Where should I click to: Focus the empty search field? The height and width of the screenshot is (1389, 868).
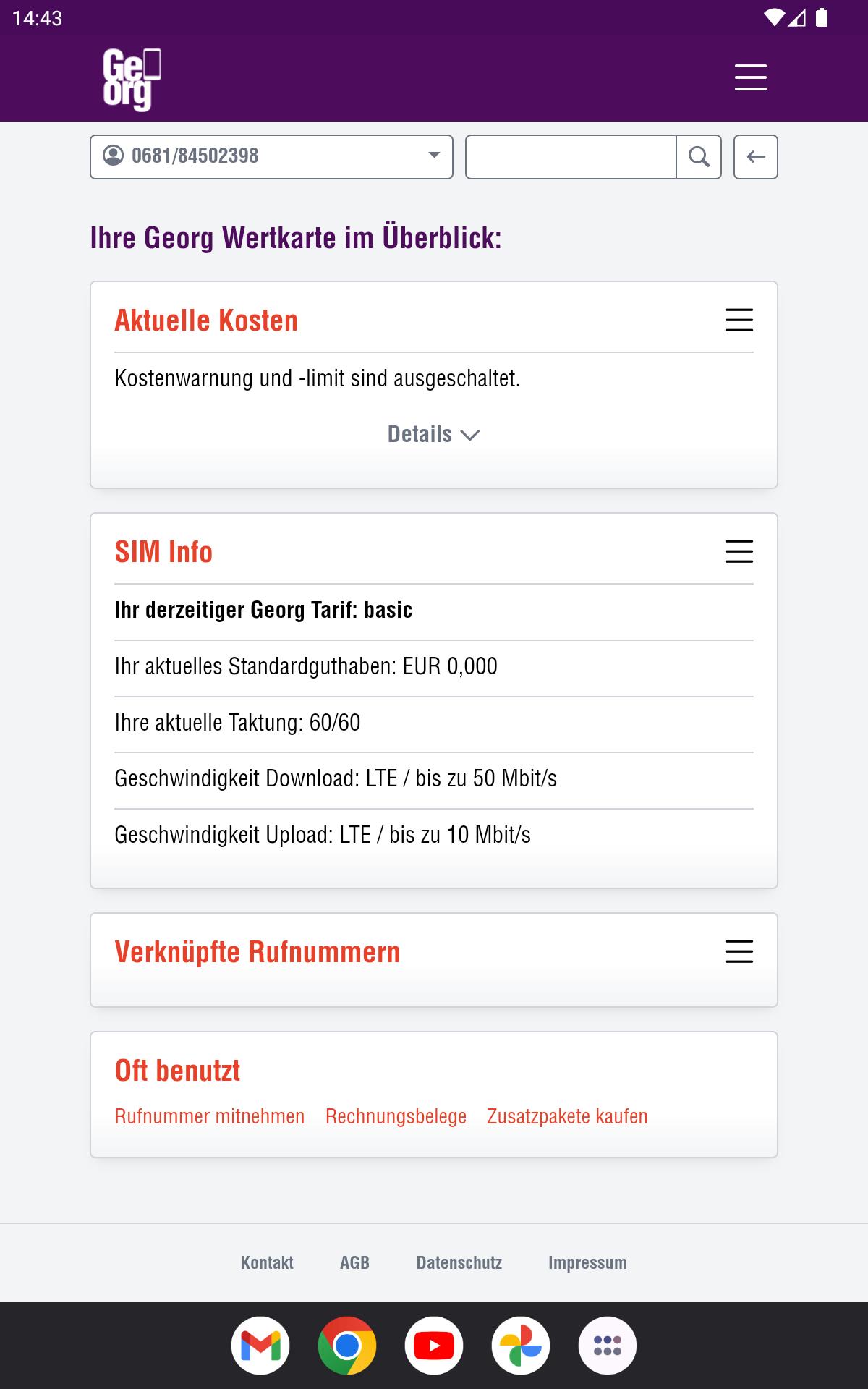tap(571, 156)
